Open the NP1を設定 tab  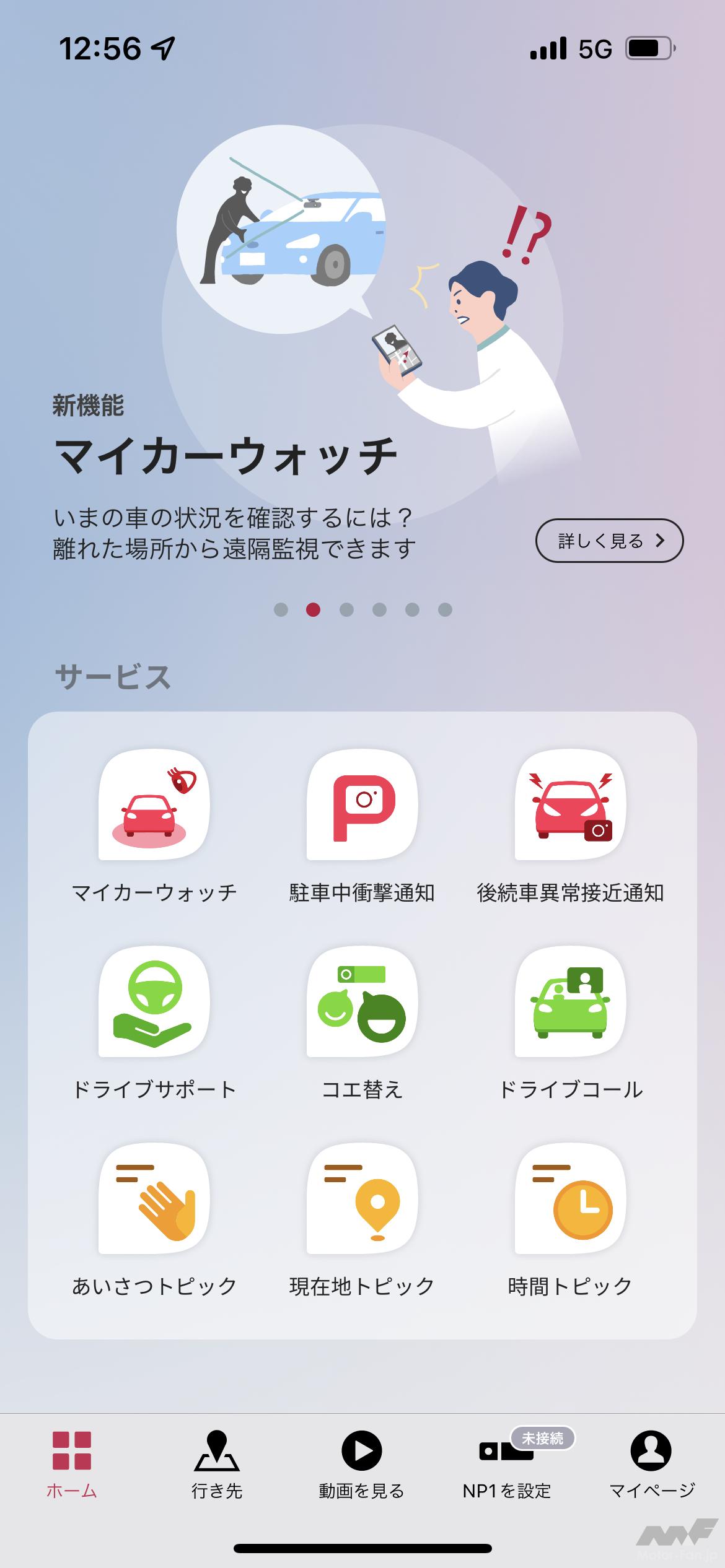point(507,1464)
